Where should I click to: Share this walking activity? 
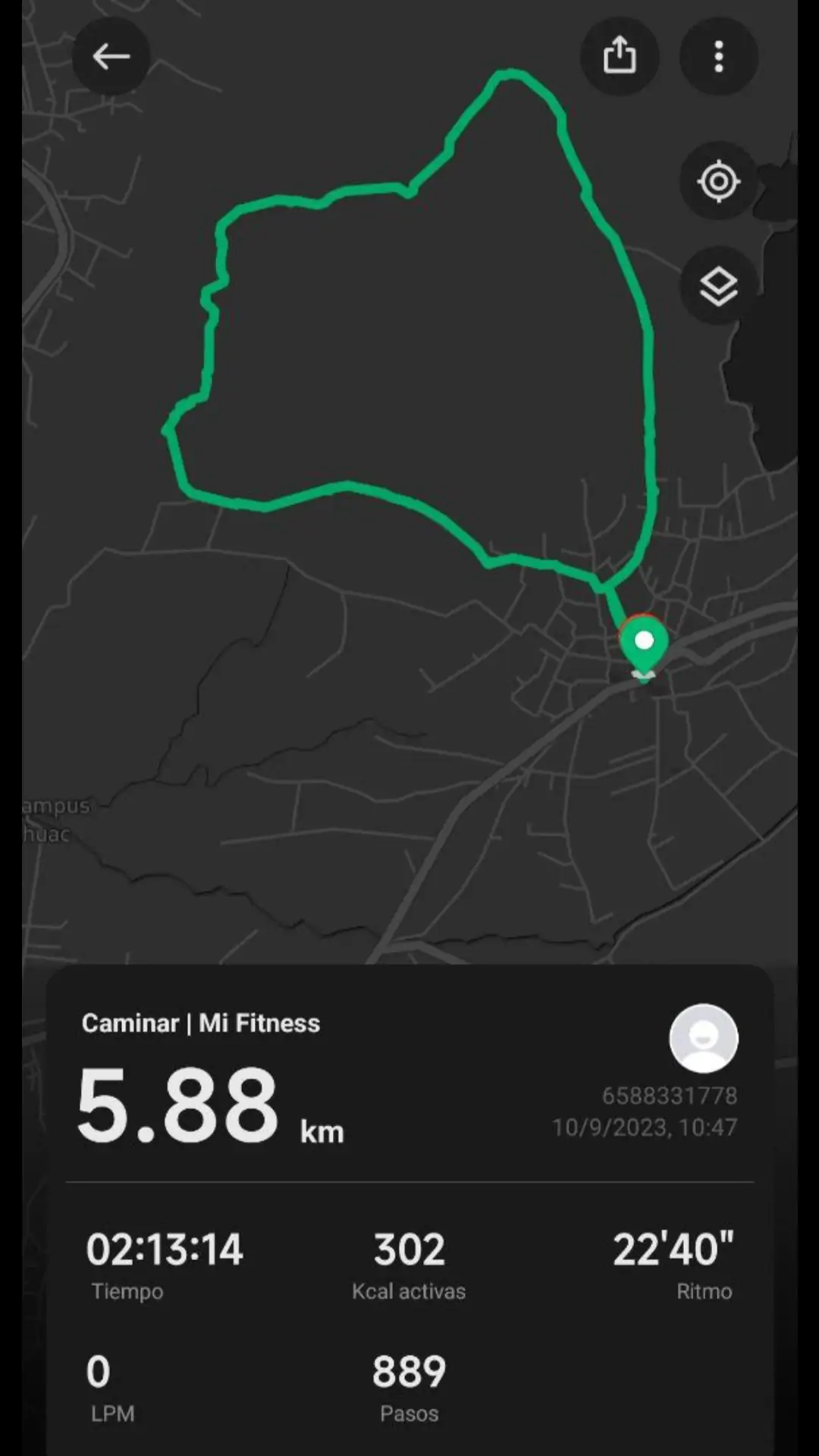pyautogui.click(x=620, y=56)
